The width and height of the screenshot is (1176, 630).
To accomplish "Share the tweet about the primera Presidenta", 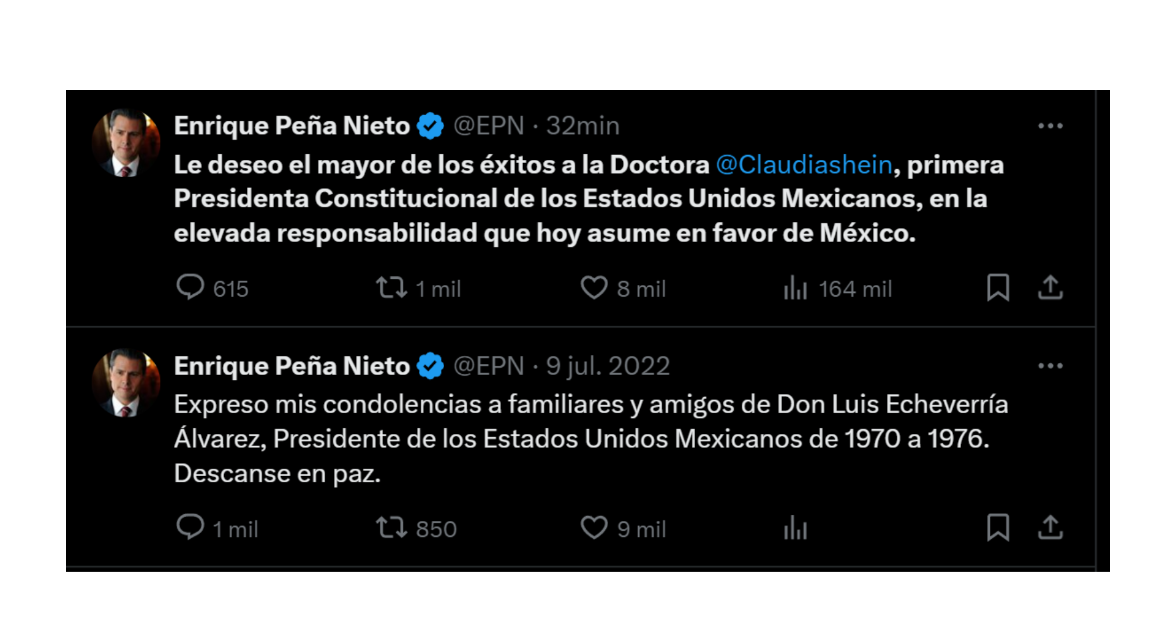I will 1049,288.
